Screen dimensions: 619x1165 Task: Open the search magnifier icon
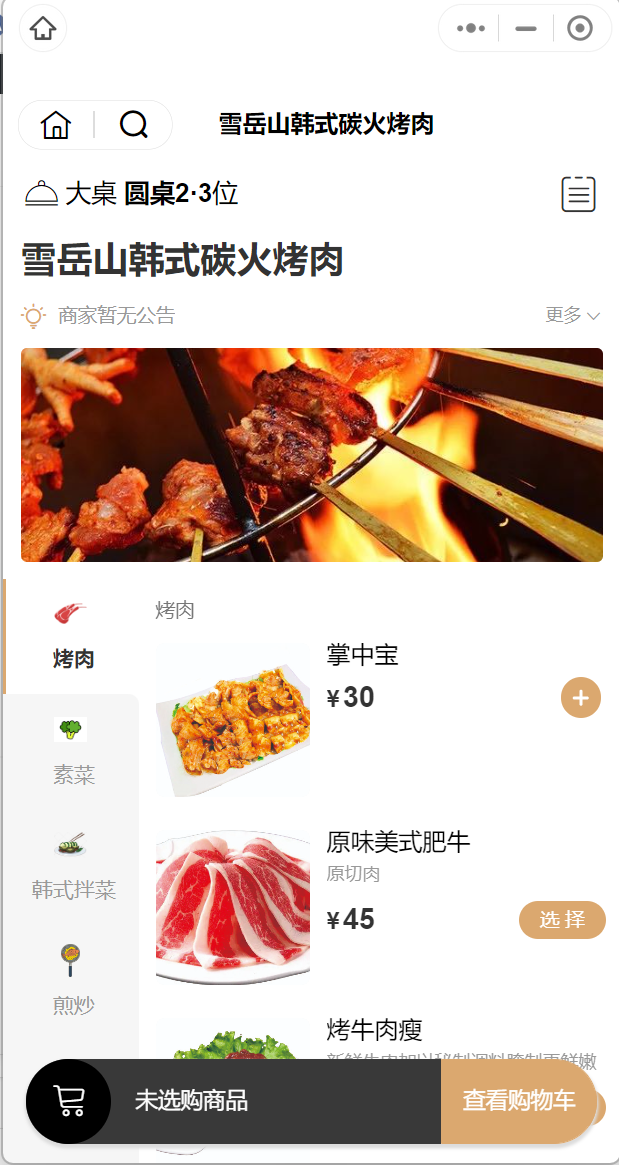[133, 125]
